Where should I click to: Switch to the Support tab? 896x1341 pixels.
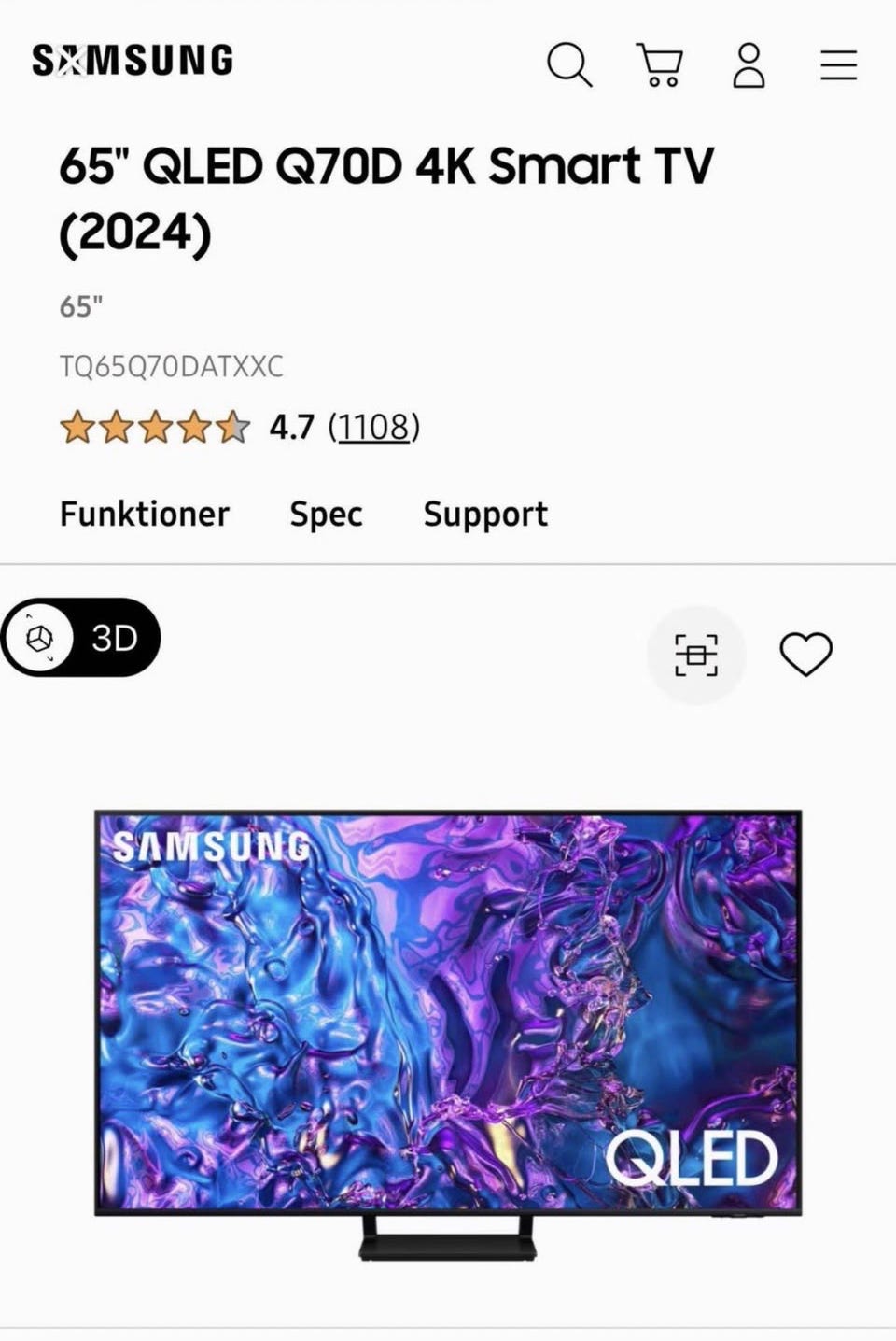pos(485,515)
